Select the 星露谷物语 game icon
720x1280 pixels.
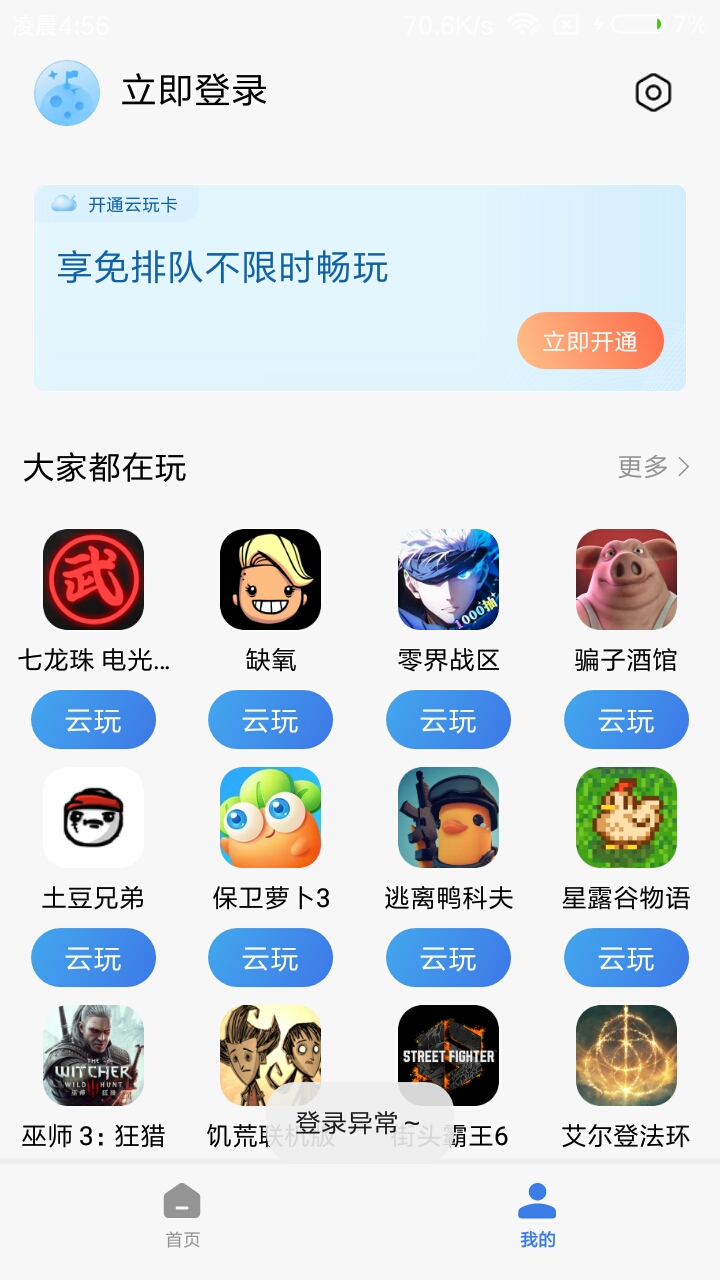[626, 817]
